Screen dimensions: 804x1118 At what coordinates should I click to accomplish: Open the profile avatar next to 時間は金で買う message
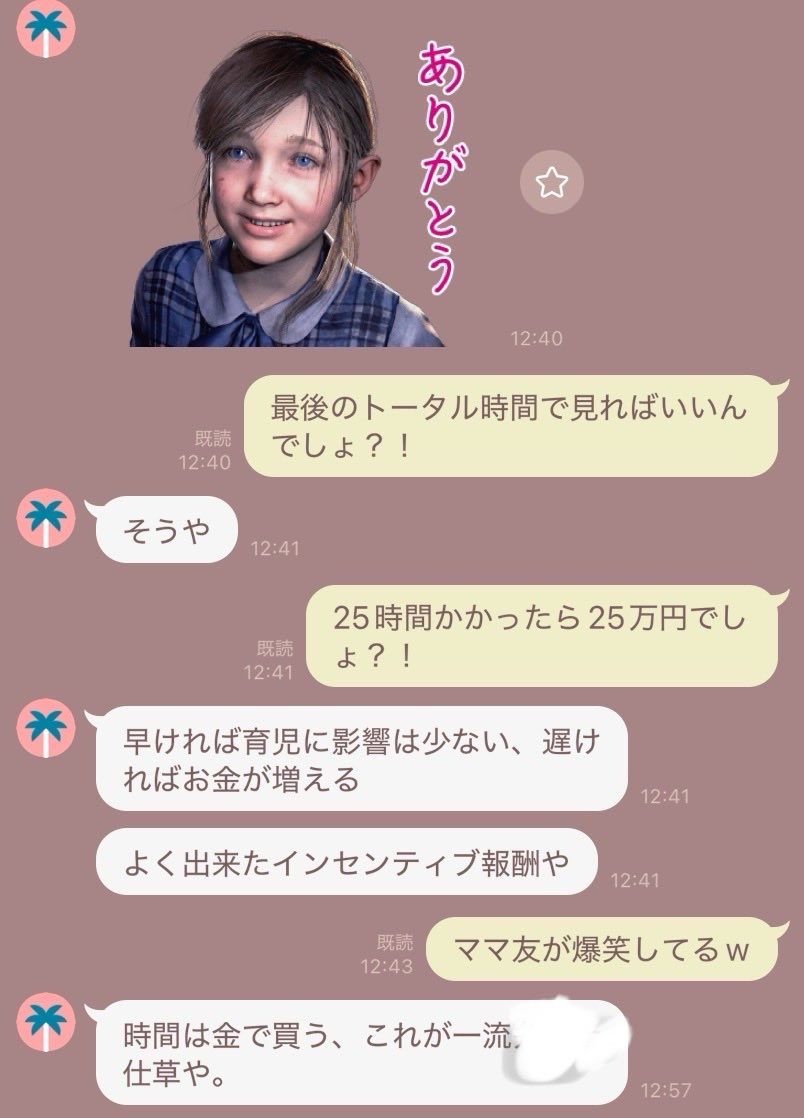click(47, 1023)
